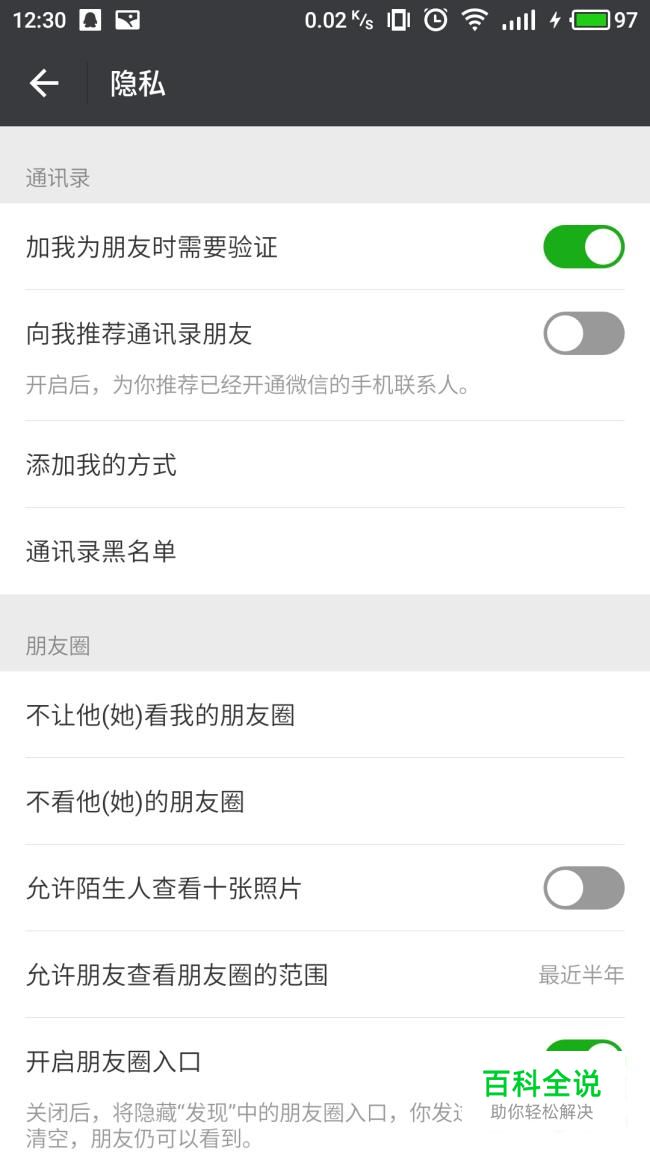Open 添加我的方式 settings
The height and width of the screenshot is (1155, 650).
point(325,465)
